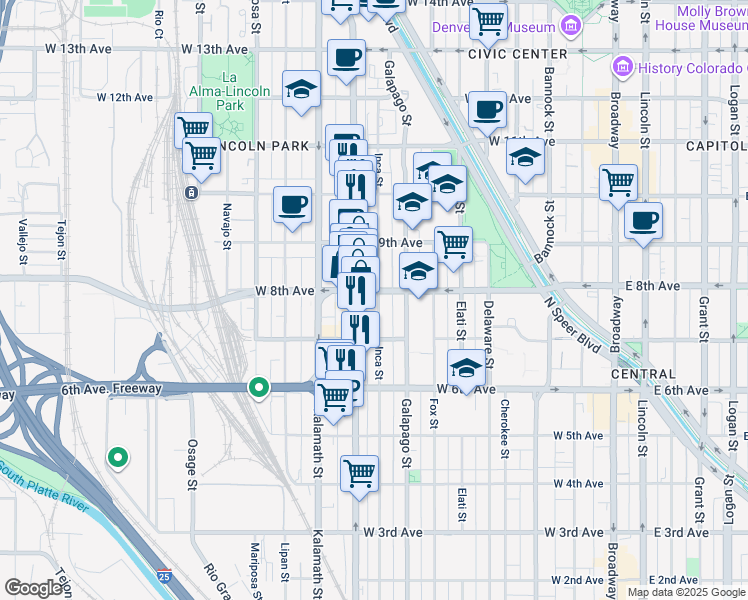Open the Denver Art Museum place pin
This screenshot has height=600, width=748.
[570, 25]
